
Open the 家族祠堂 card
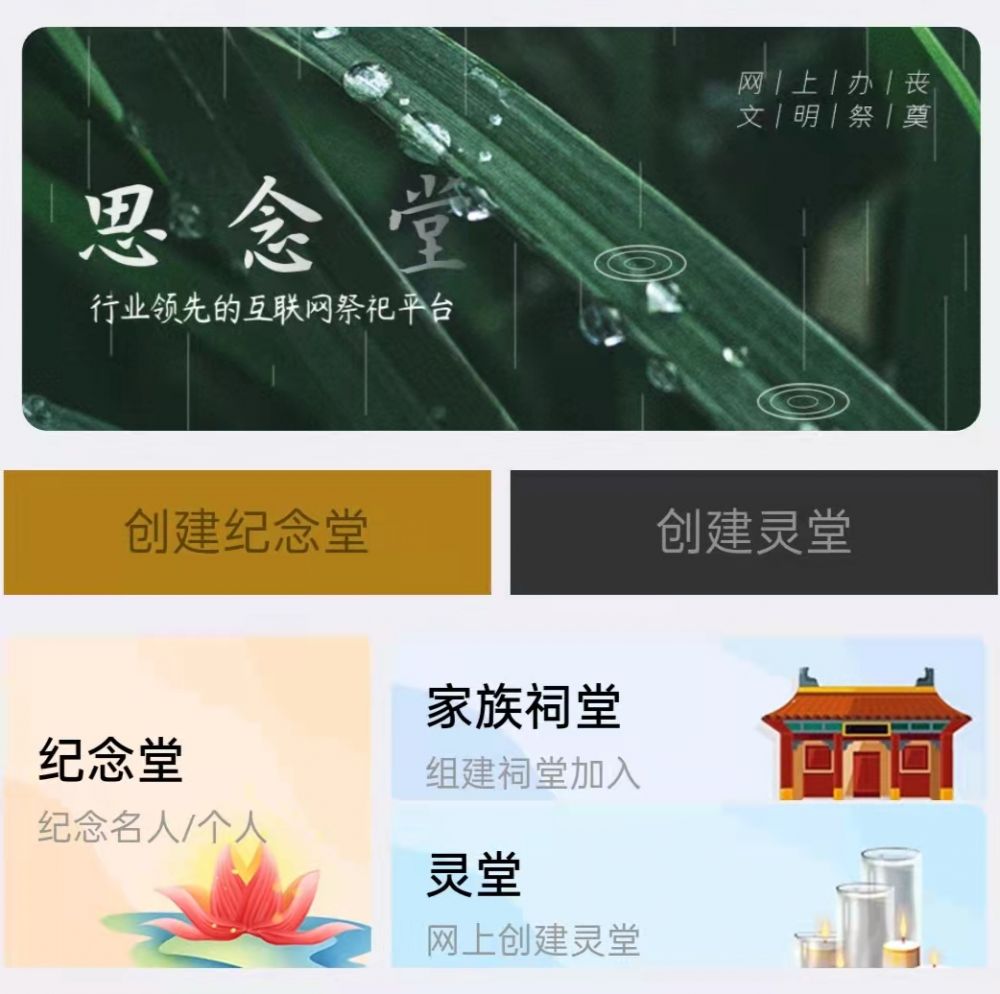[687, 720]
